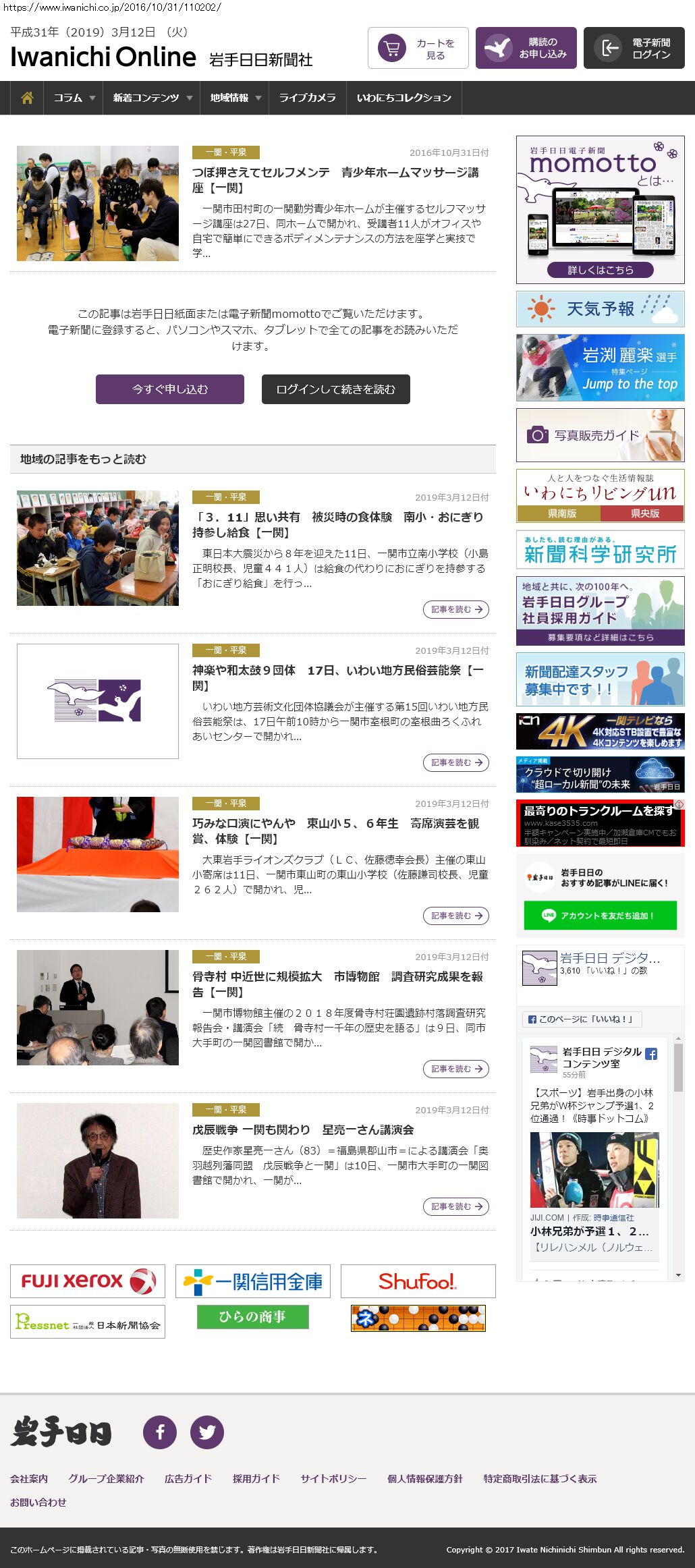Screen dimensions: 695x1568
Task: Open the home icon in navigation bar
Action: coord(27,98)
